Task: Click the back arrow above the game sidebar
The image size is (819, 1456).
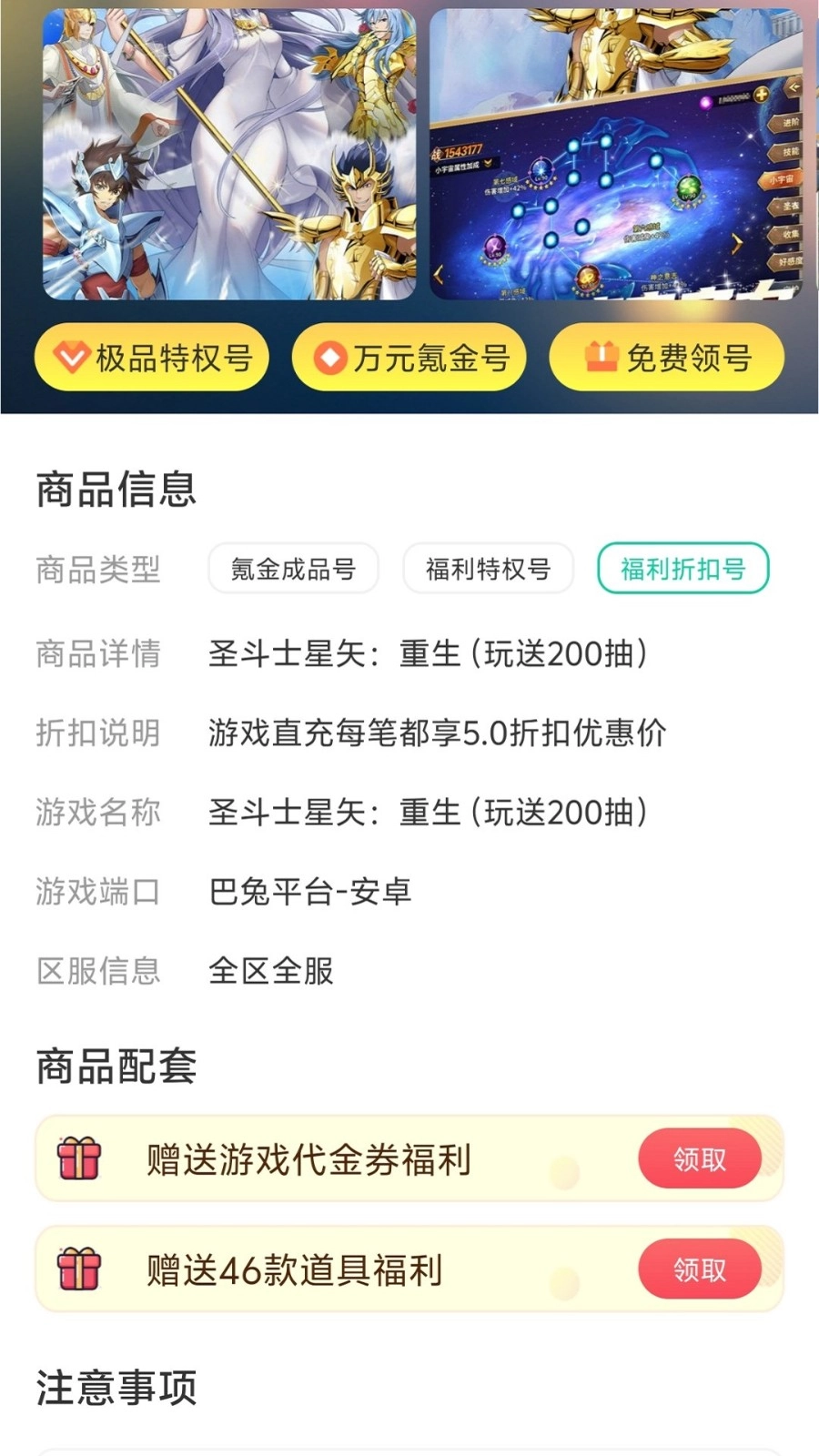Action: (793, 86)
